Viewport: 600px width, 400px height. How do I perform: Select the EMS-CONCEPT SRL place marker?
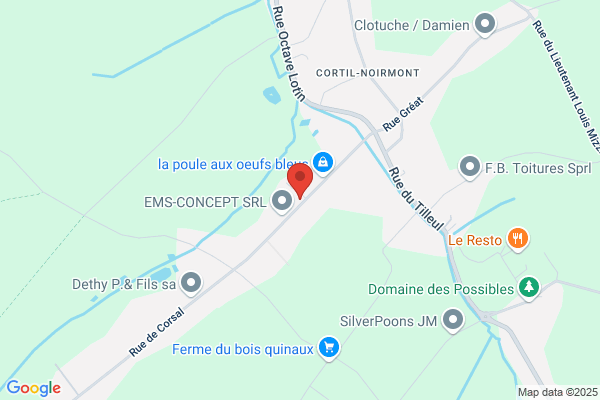coord(282,201)
